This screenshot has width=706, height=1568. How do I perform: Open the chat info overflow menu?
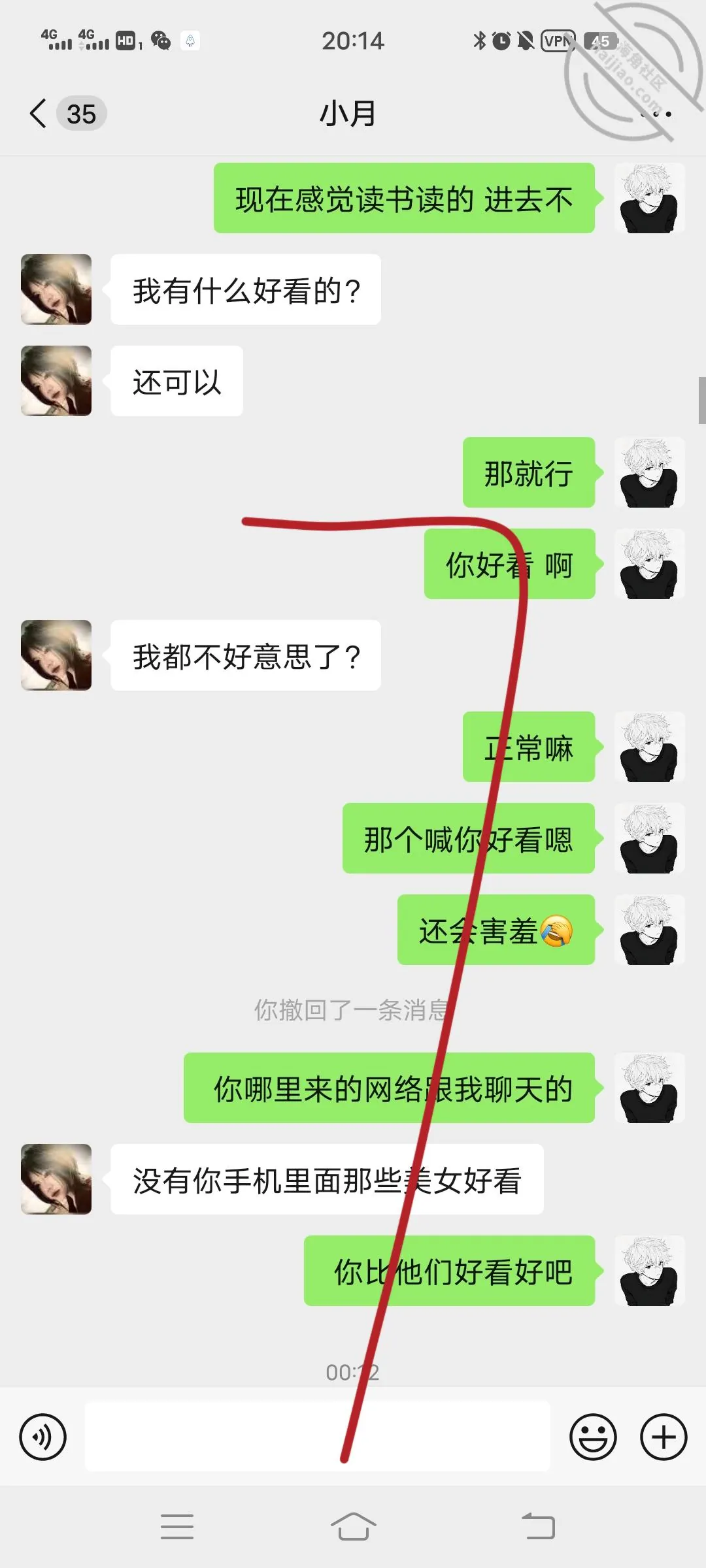click(656, 114)
